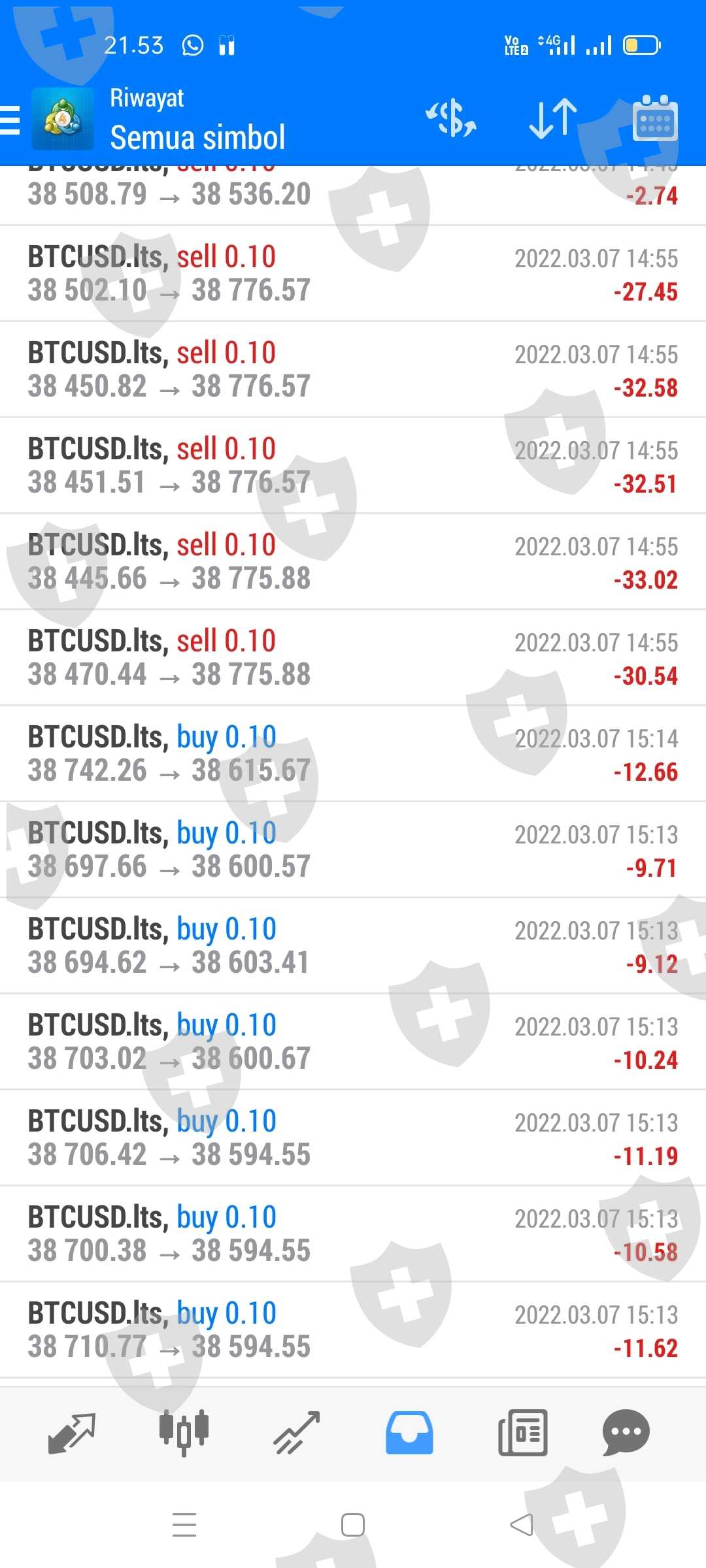Switch to the candlestick Chart tab

(184, 1432)
